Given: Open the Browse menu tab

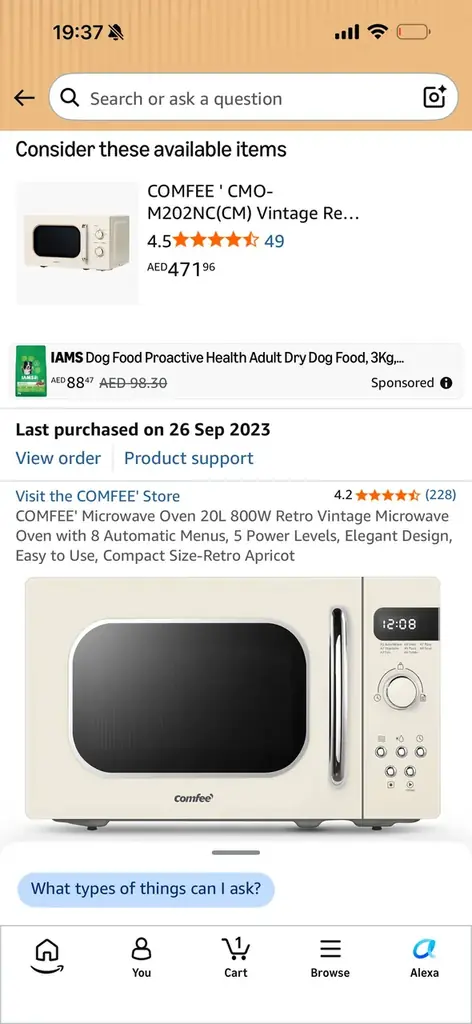Looking at the screenshot, I should click(330, 957).
